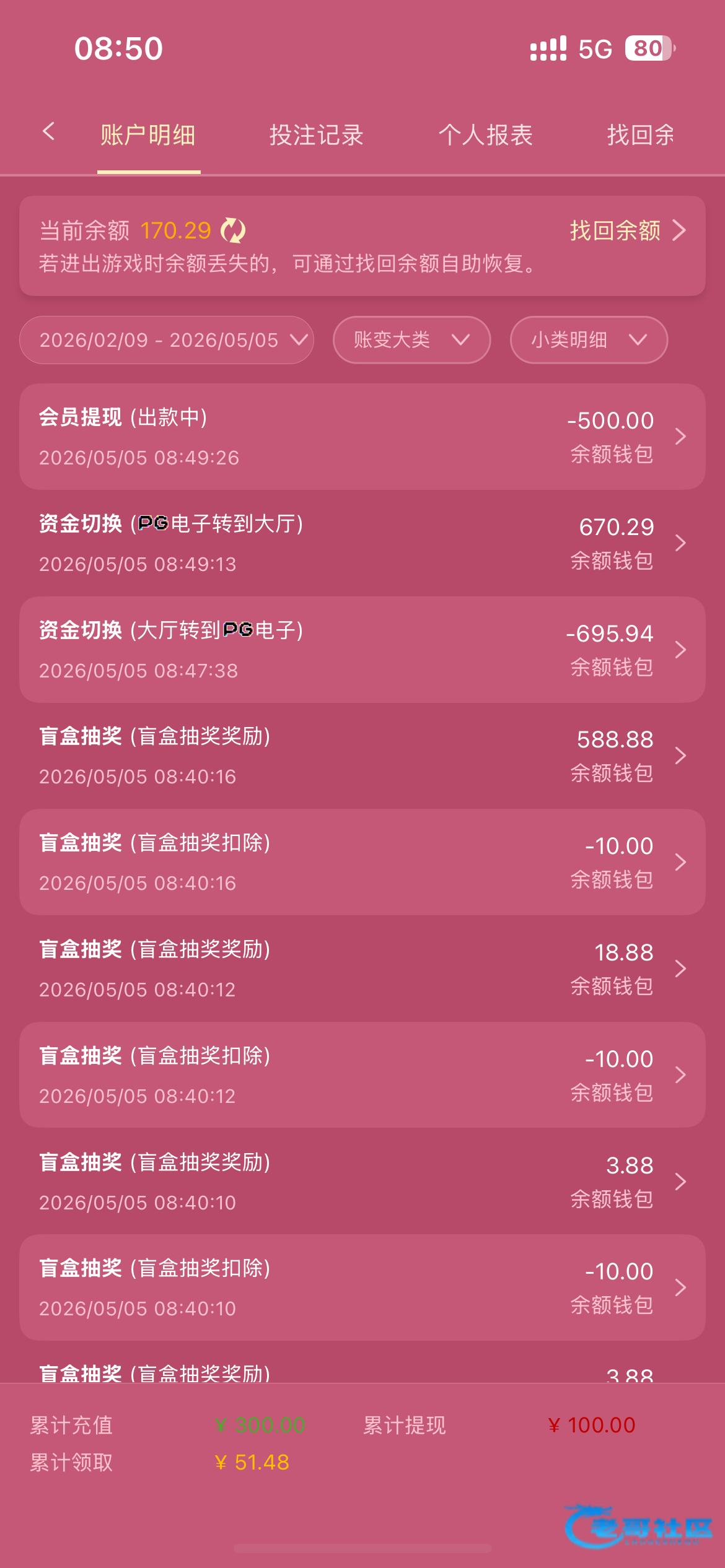Expand the 小类明细 dropdown

click(589, 340)
